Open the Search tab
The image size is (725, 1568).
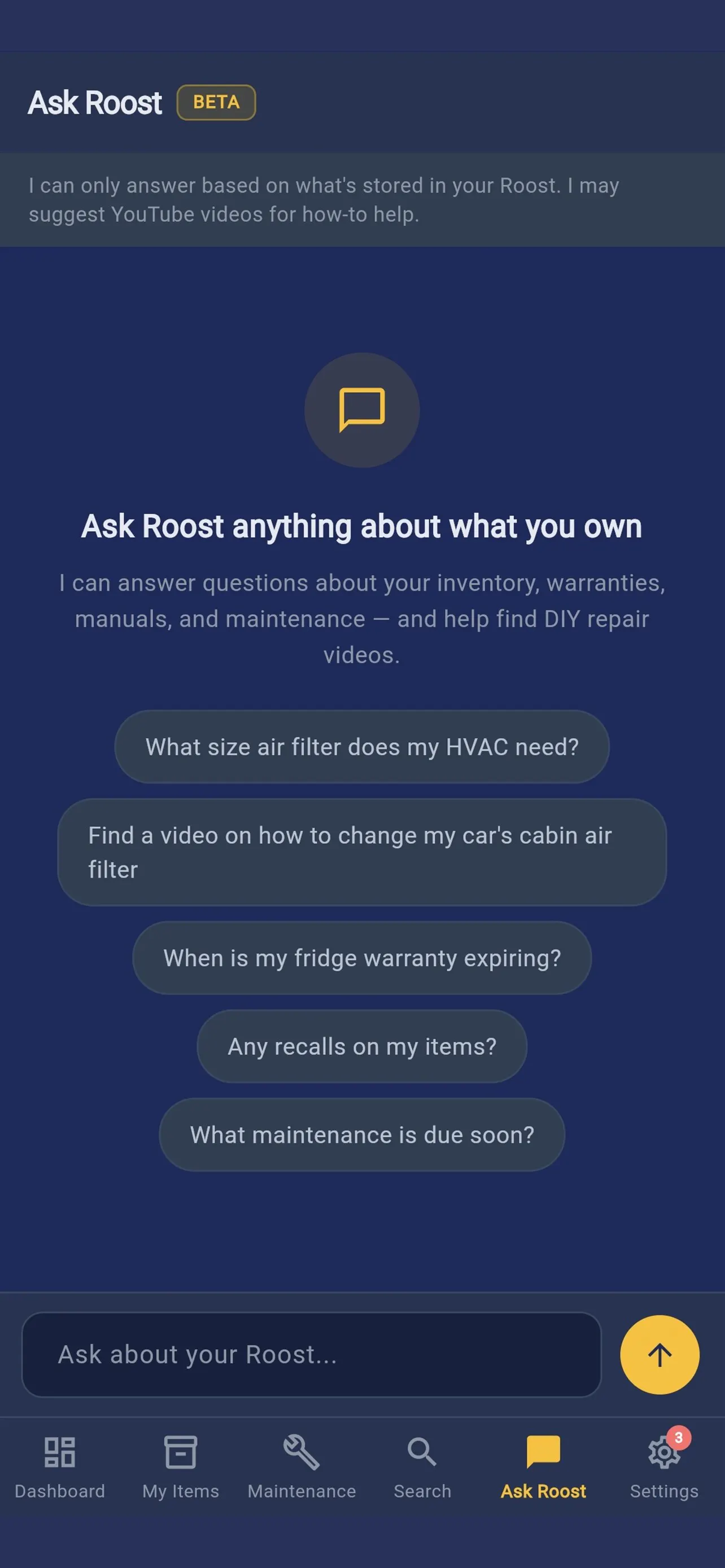[x=422, y=1468]
